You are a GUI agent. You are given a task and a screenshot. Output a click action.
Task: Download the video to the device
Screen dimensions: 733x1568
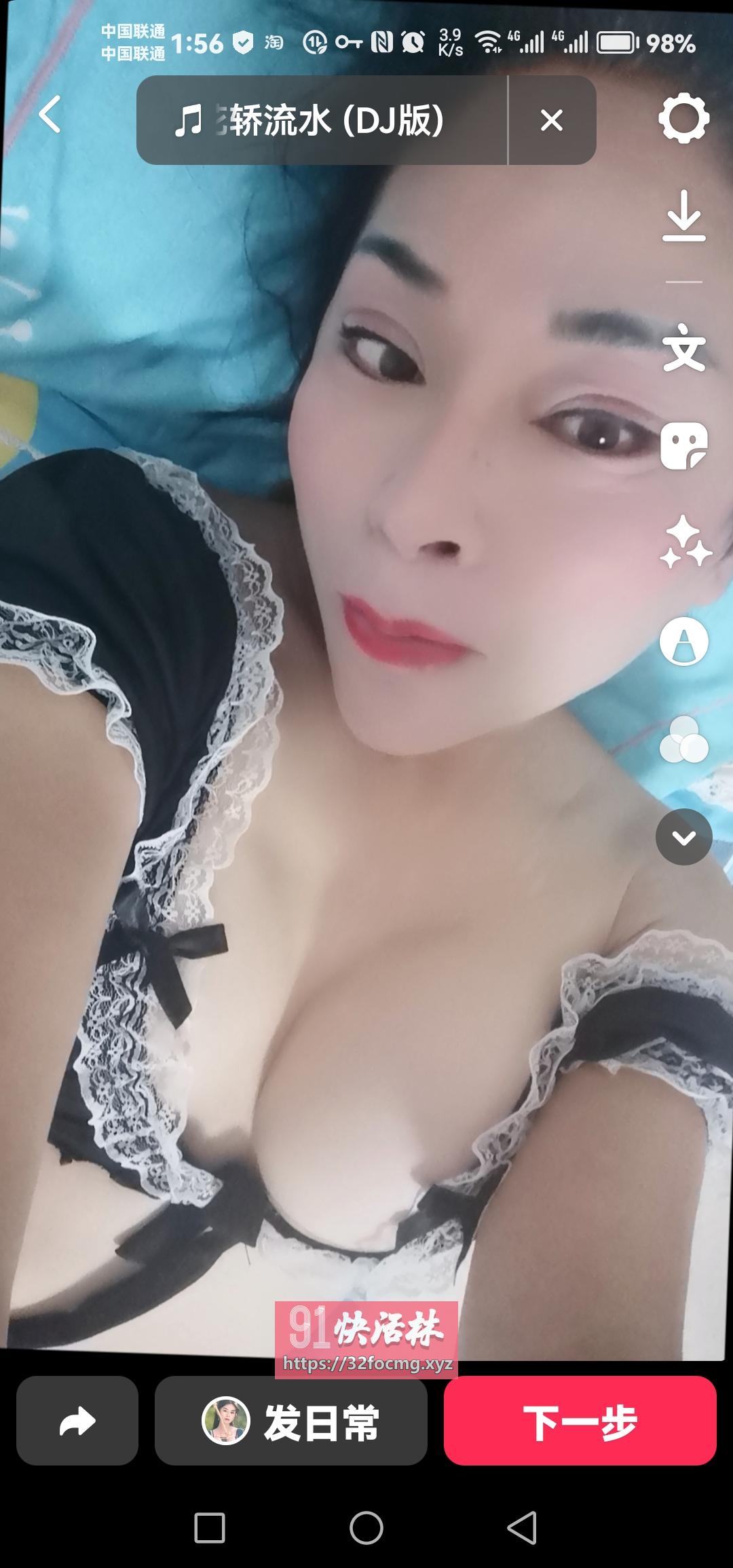[x=683, y=217]
